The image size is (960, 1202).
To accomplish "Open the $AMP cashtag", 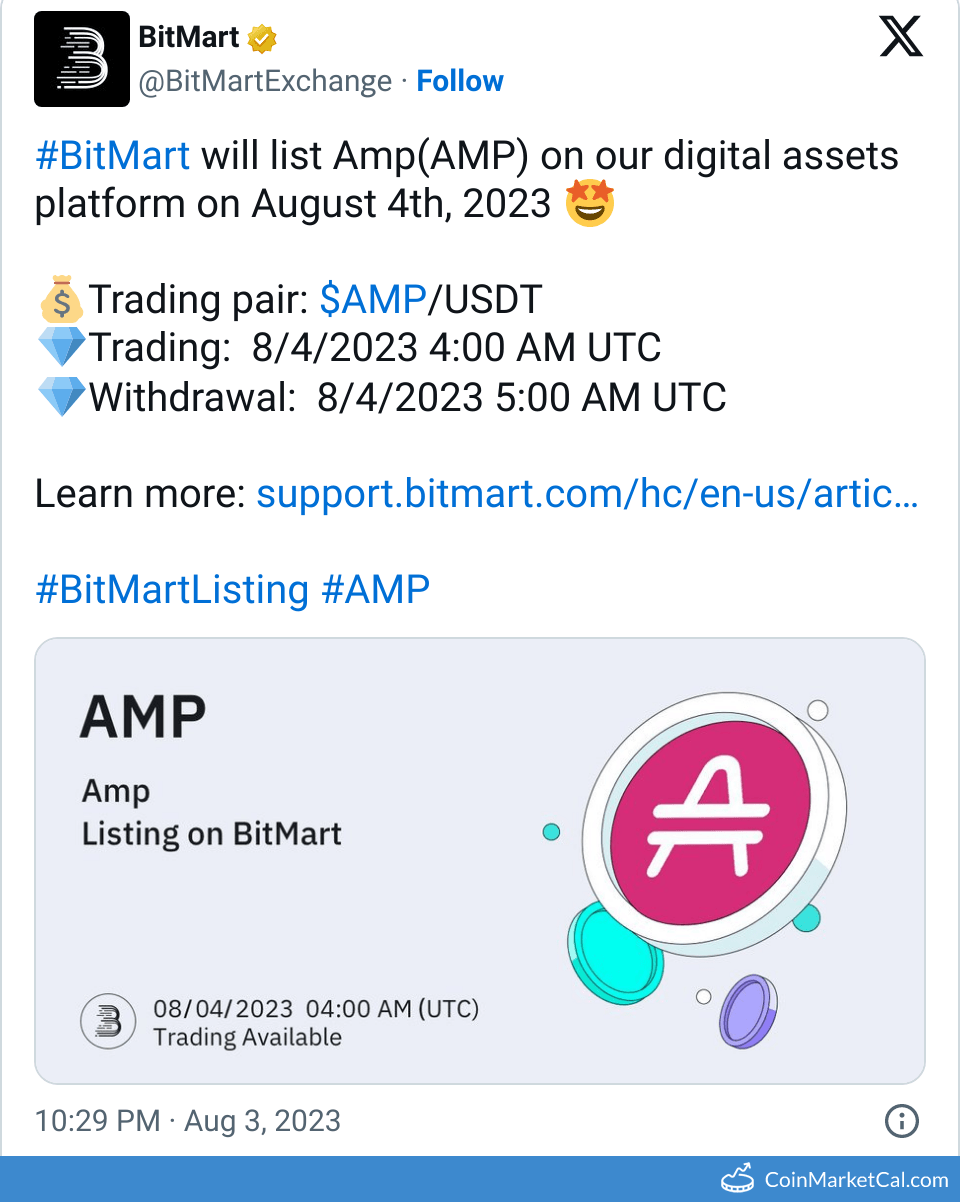I will coord(372,299).
